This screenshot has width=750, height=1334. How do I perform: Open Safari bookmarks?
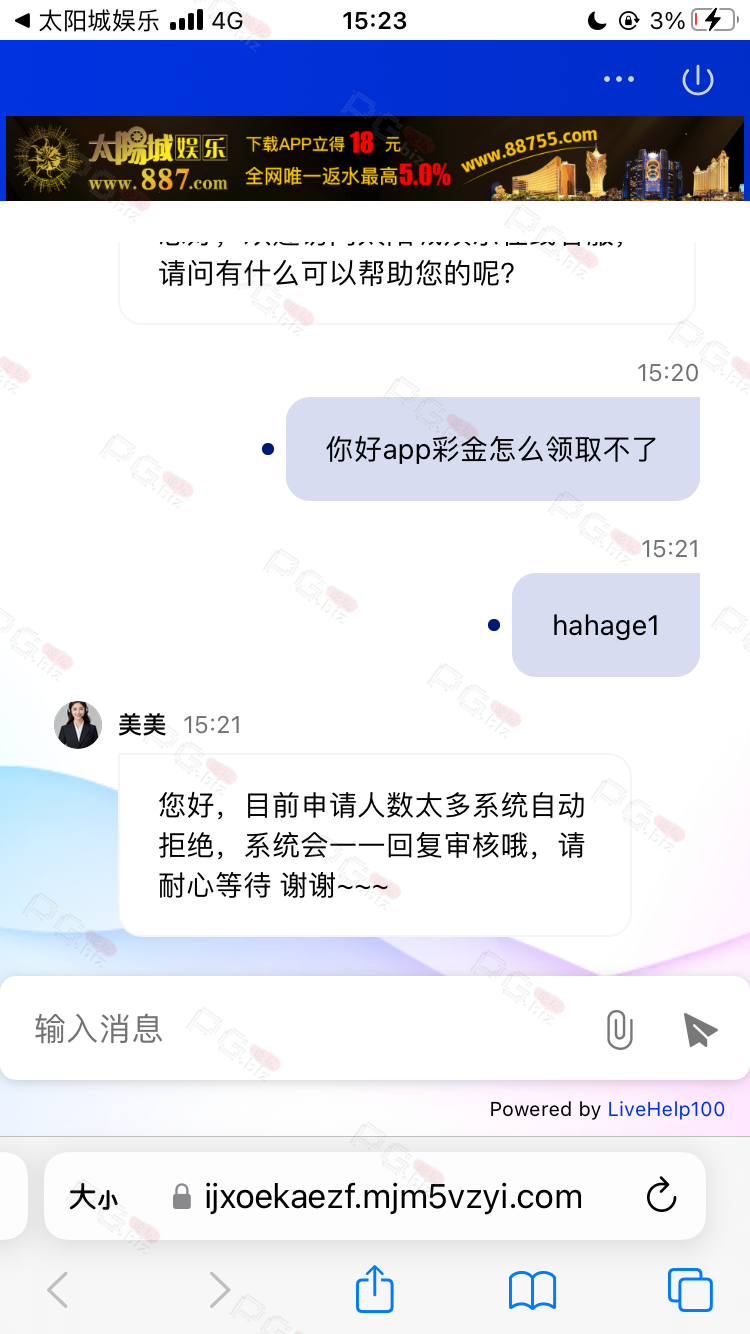(532, 1290)
